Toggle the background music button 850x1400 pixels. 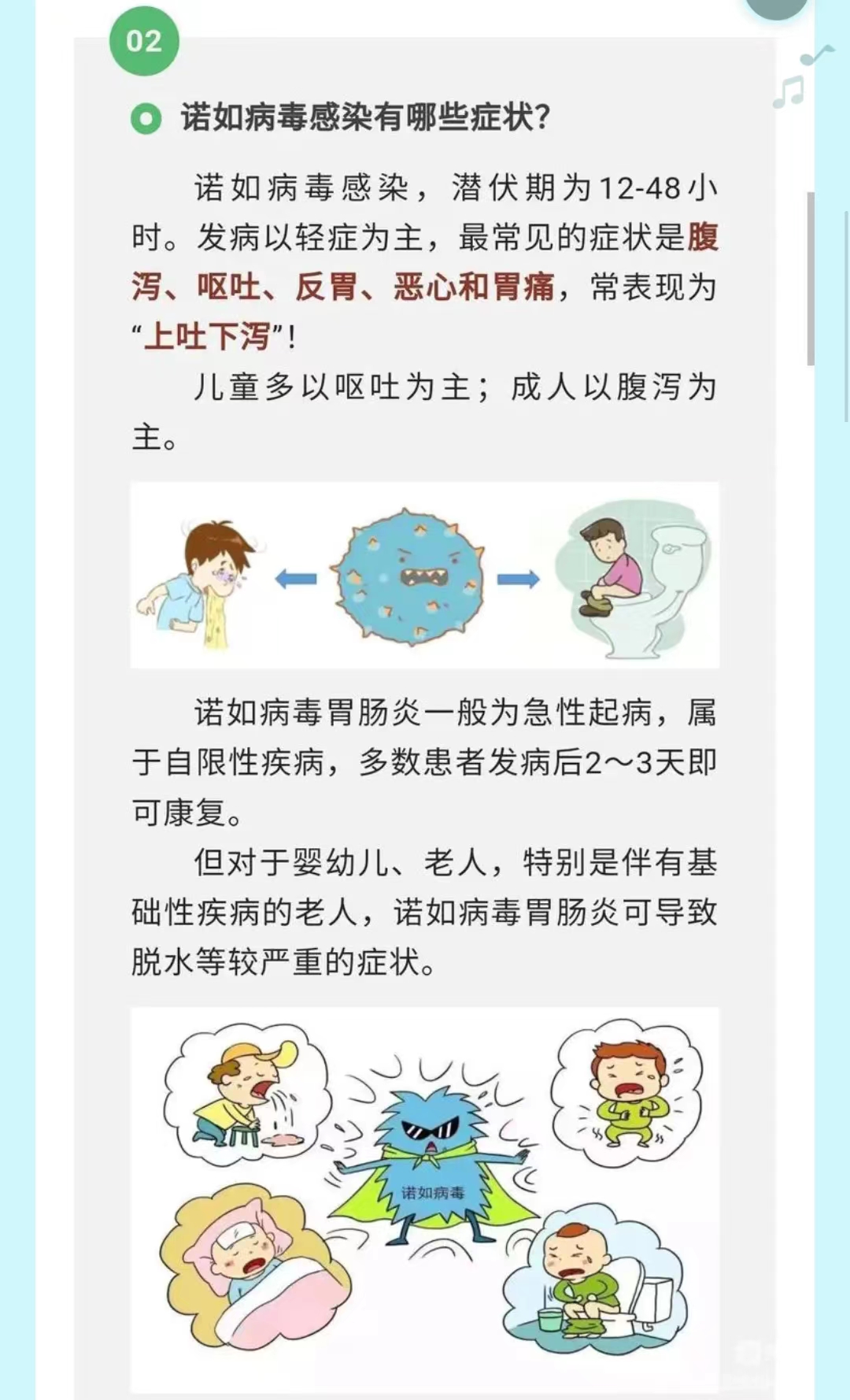point(776,7)
